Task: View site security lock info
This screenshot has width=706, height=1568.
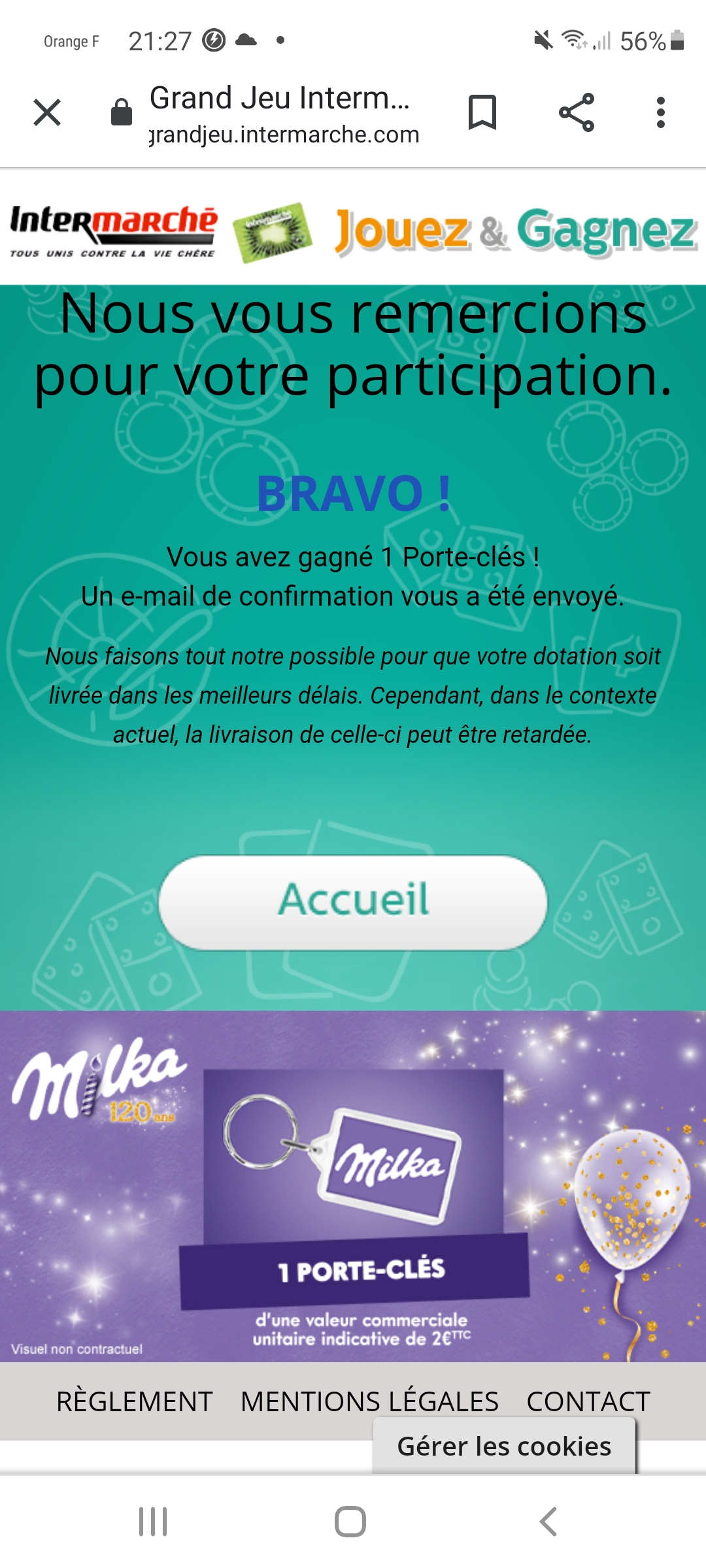Action: pos(122,112)
